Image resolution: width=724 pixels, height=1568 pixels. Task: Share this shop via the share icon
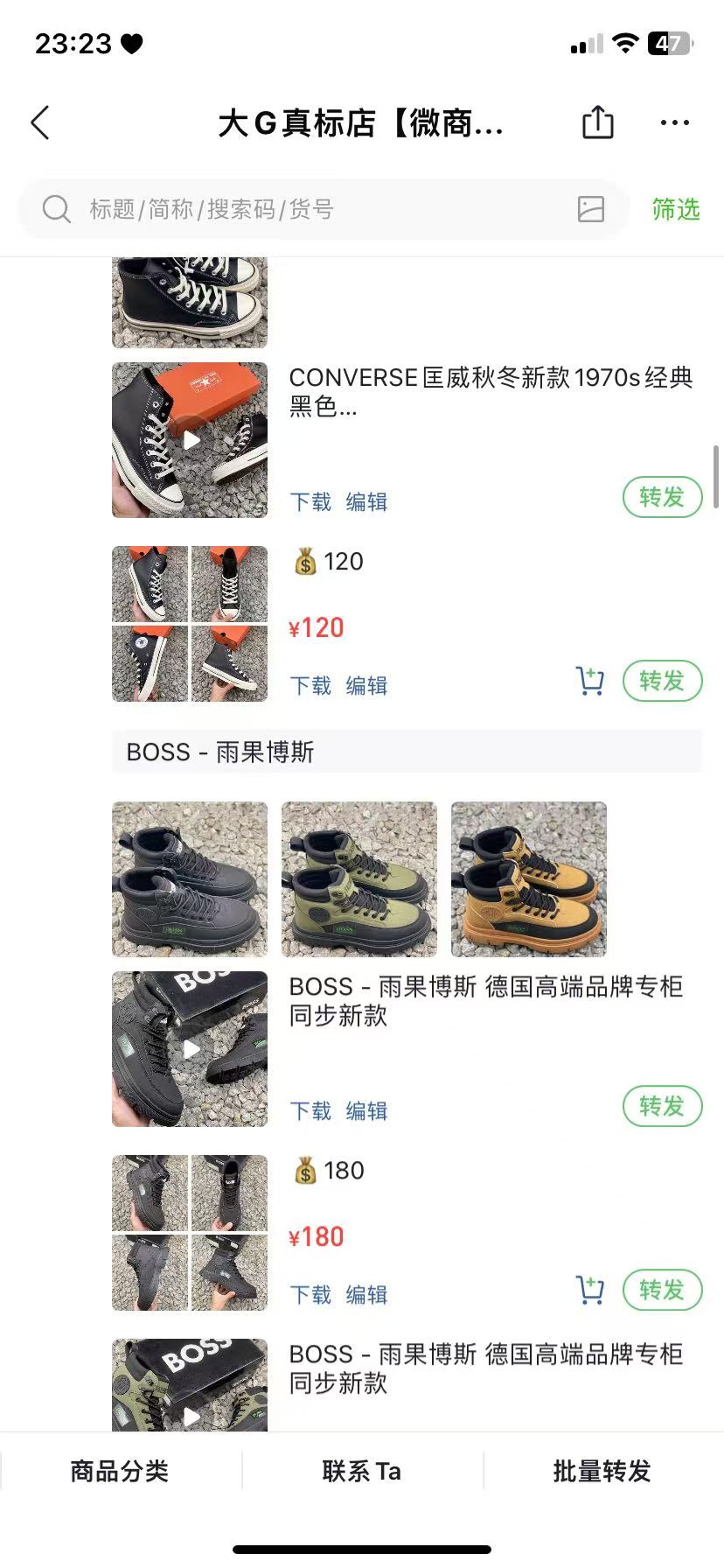pos(598,122)
